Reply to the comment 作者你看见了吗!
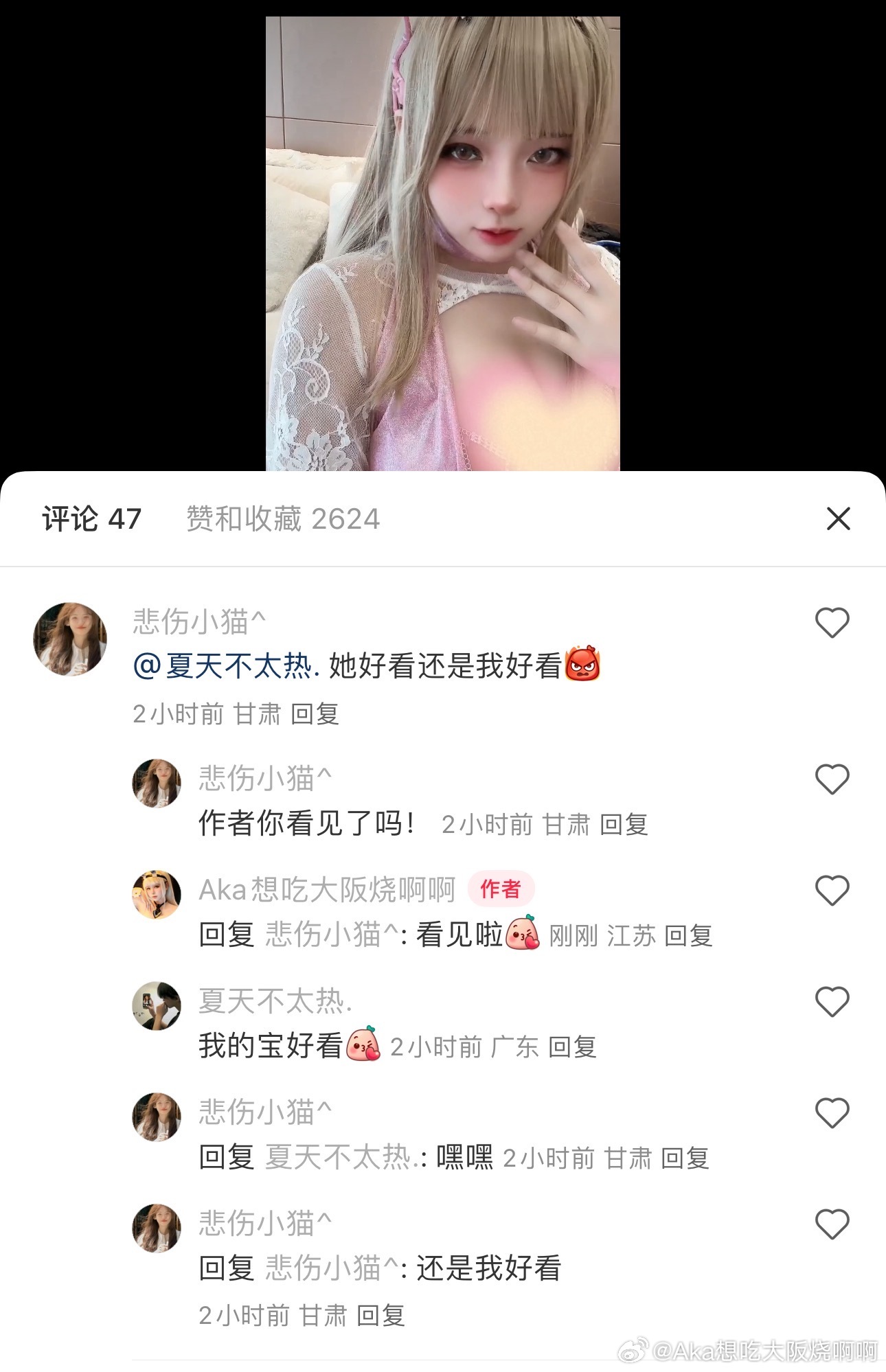Screen dimensions: 886x1372 tap(624, 824)
